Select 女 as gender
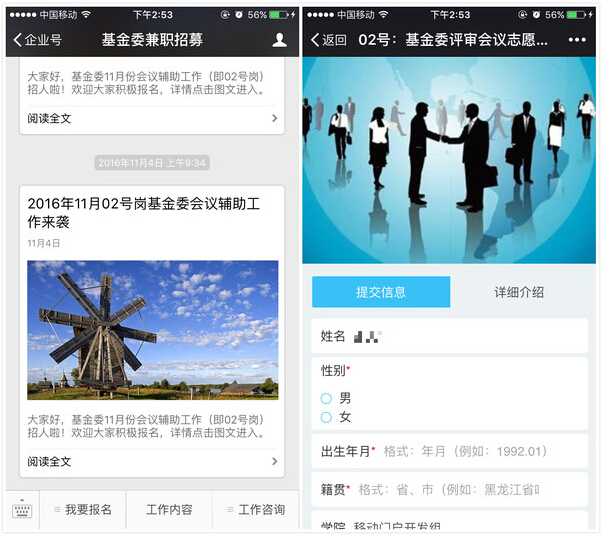 [326, 417]
